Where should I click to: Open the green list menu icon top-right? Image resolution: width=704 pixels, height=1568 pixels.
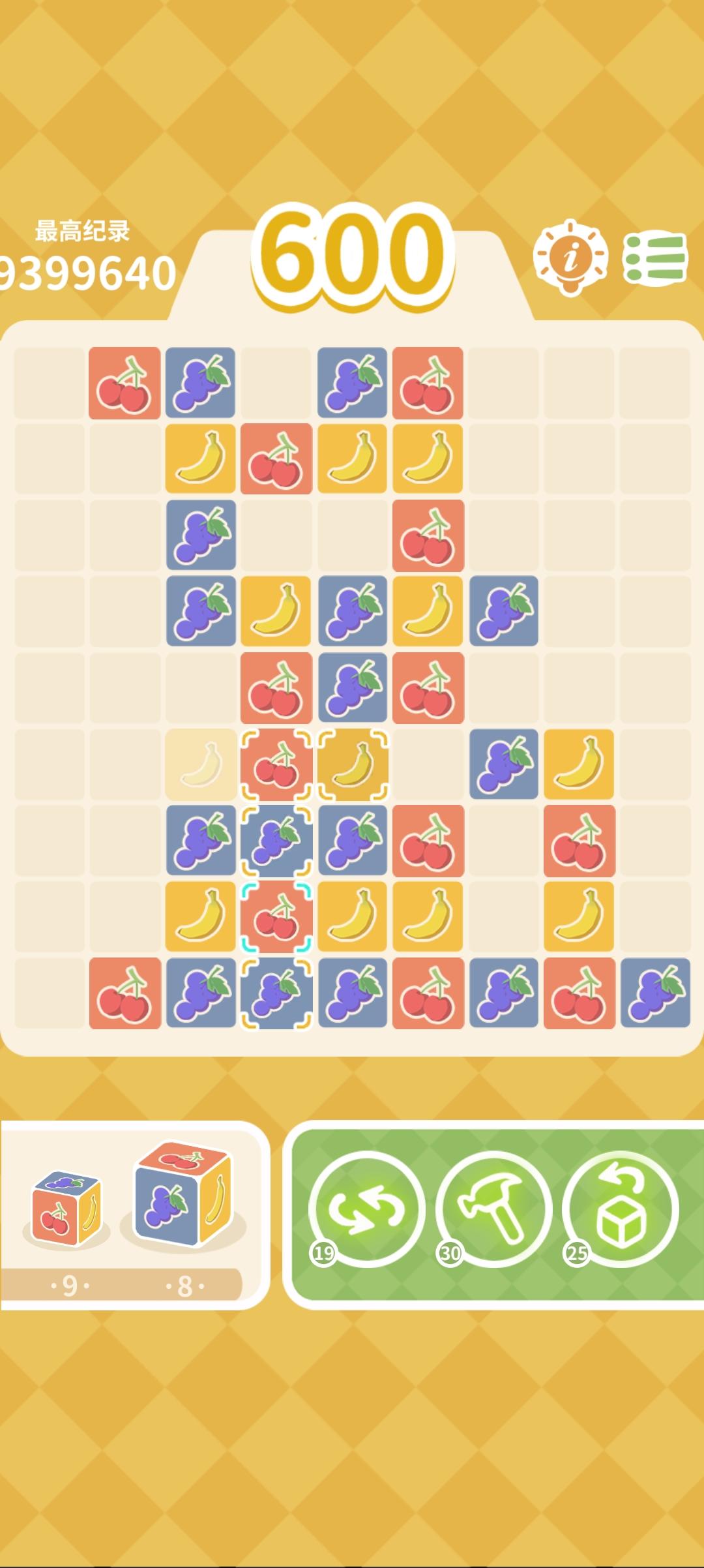point(655,256)
